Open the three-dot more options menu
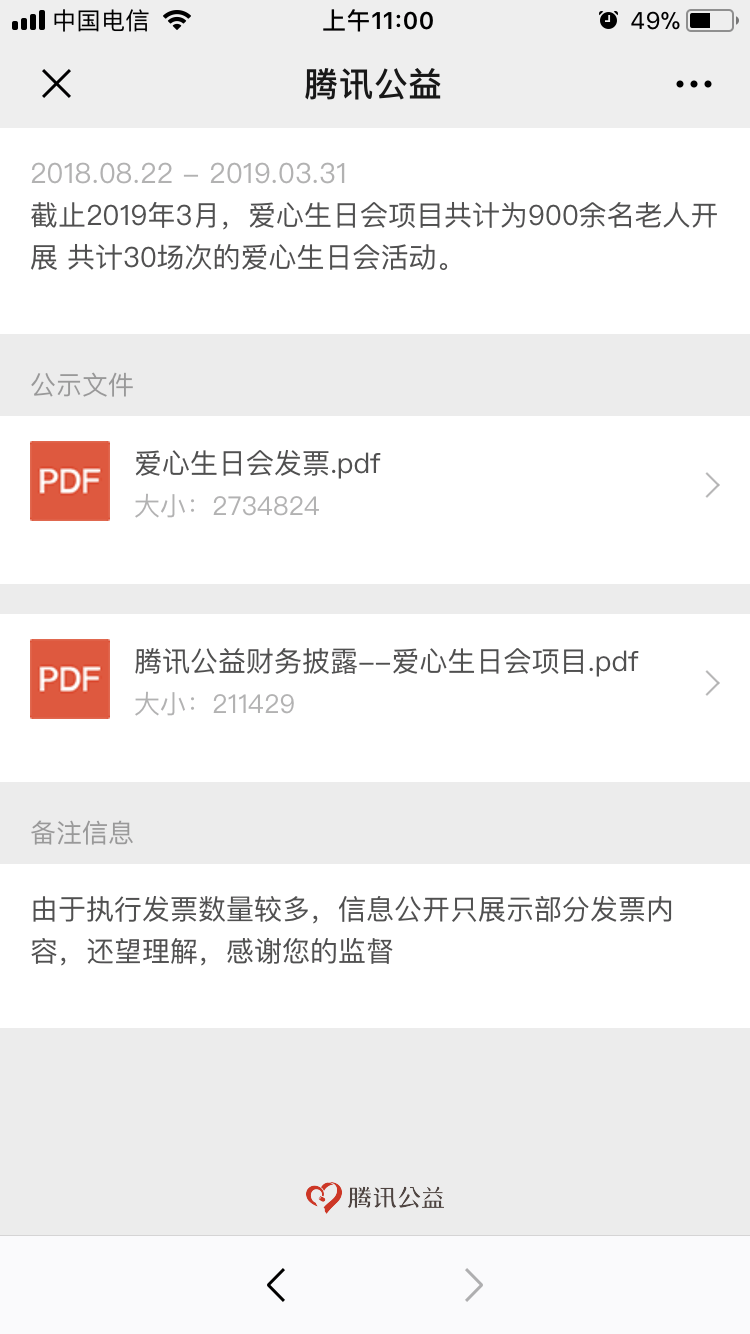750x1334 pixels. 693,85
